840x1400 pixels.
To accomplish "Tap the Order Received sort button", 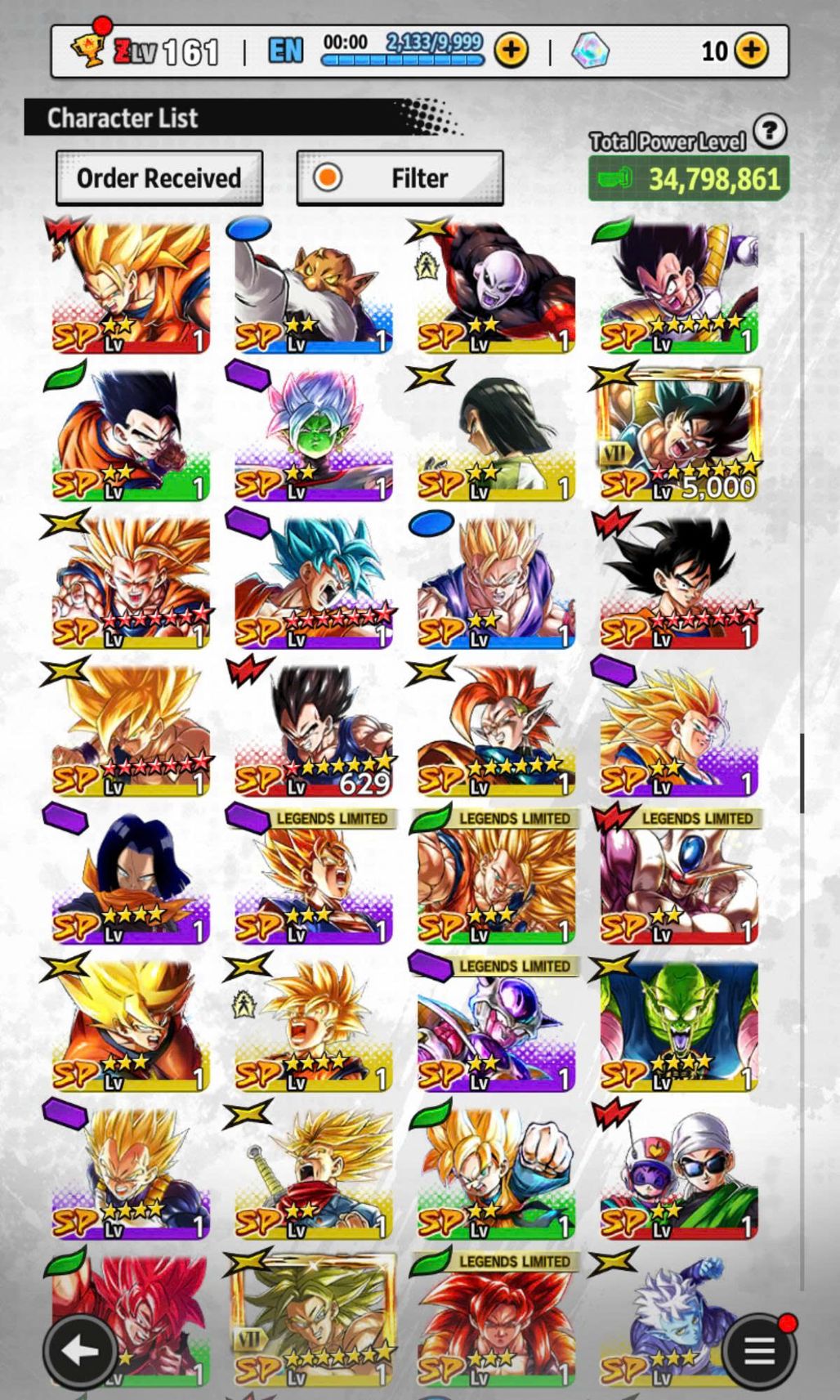I will tap(159, 178).
